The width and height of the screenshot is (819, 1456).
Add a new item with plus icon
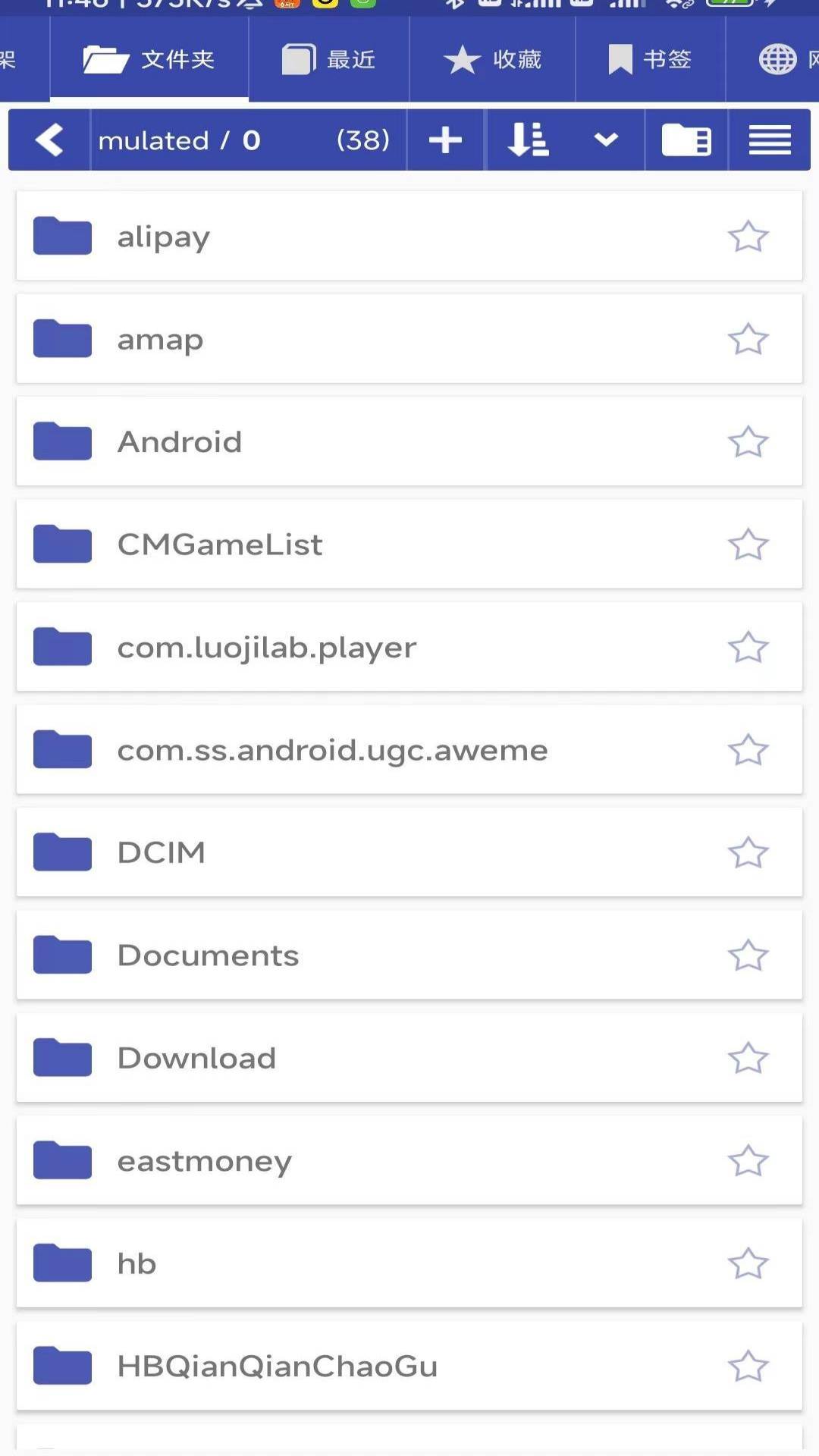click(445, 140)
